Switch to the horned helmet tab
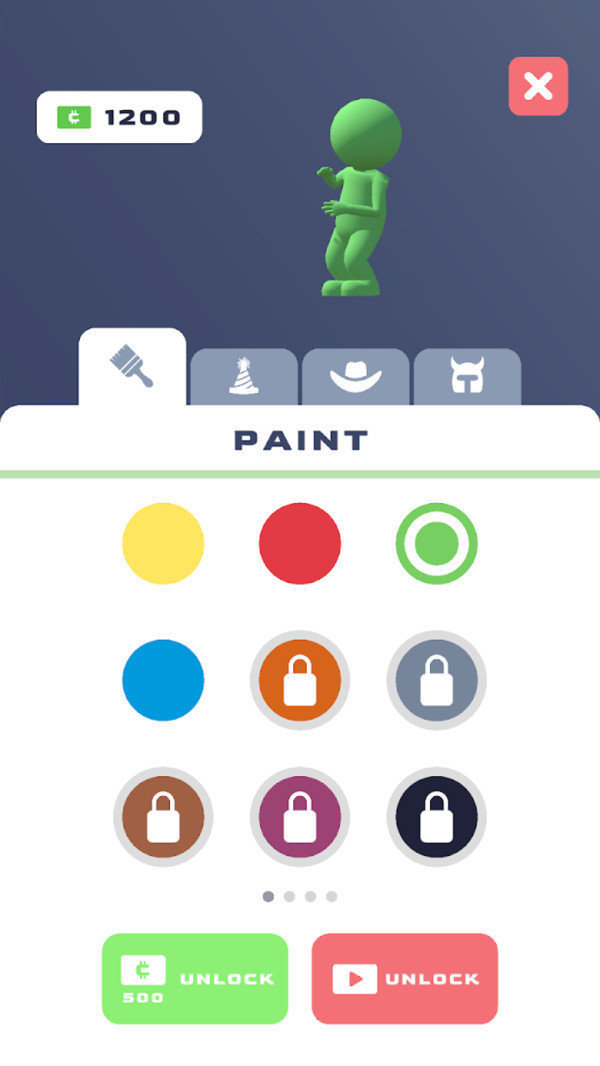Viewport: 600px width, 1066px height. pos(467,376)
